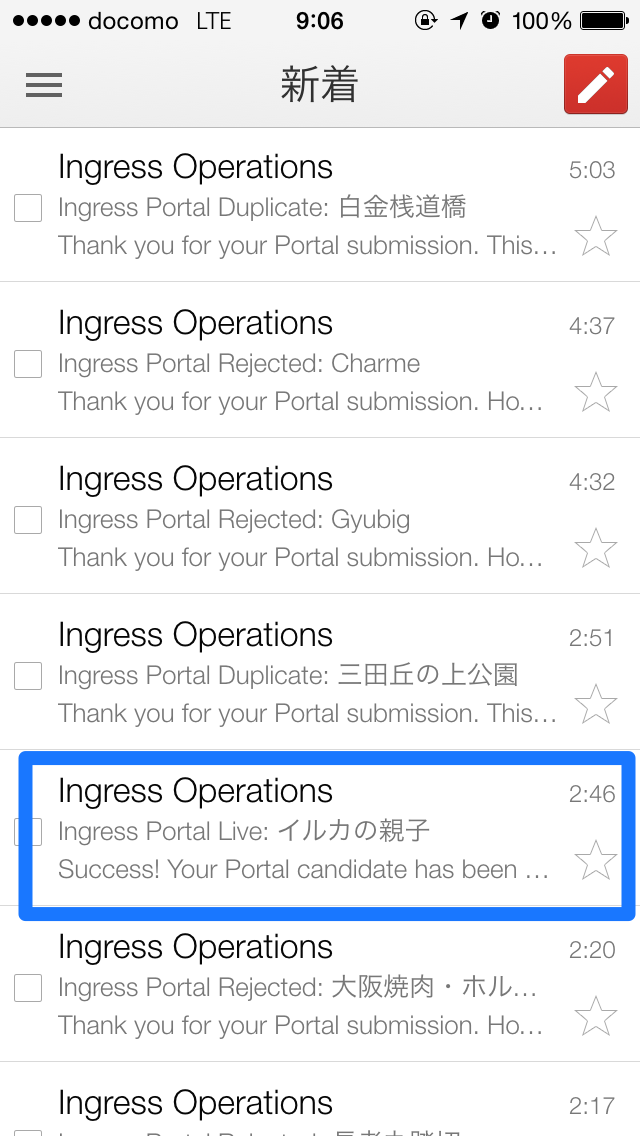The width and height of the screenshot is (640, 1136).
Task: Compose a new email
Action: 596,85
